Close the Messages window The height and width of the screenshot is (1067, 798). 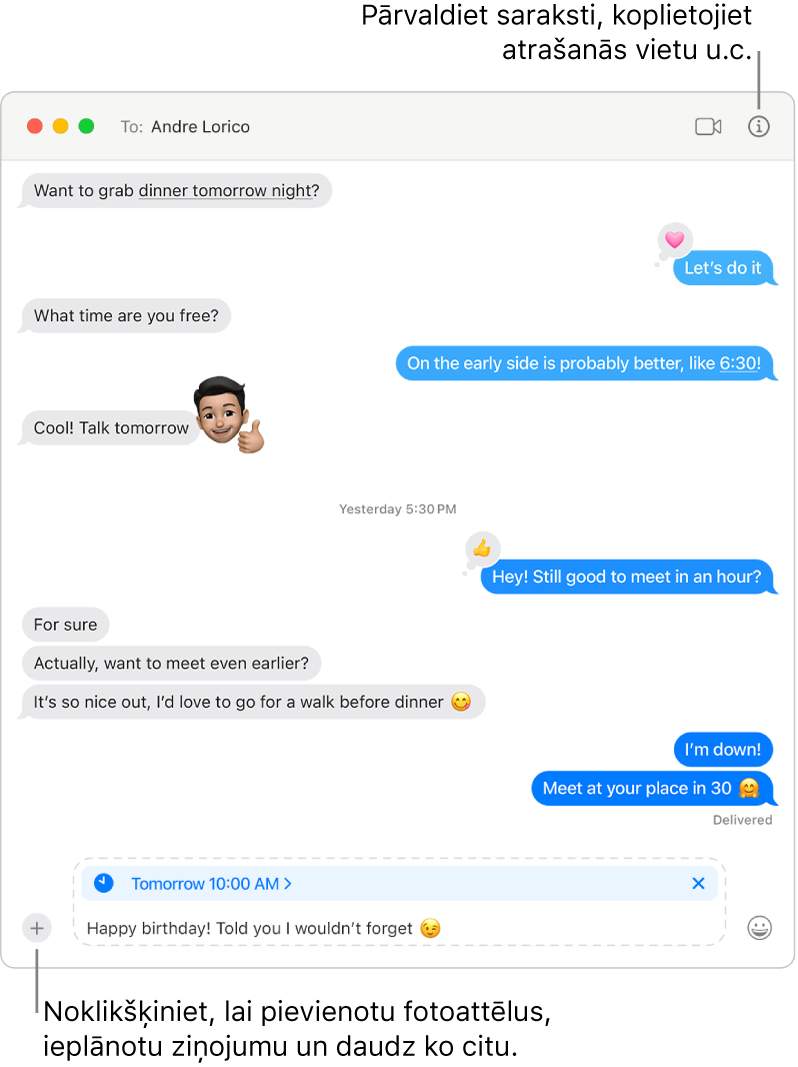pos(34,127)
